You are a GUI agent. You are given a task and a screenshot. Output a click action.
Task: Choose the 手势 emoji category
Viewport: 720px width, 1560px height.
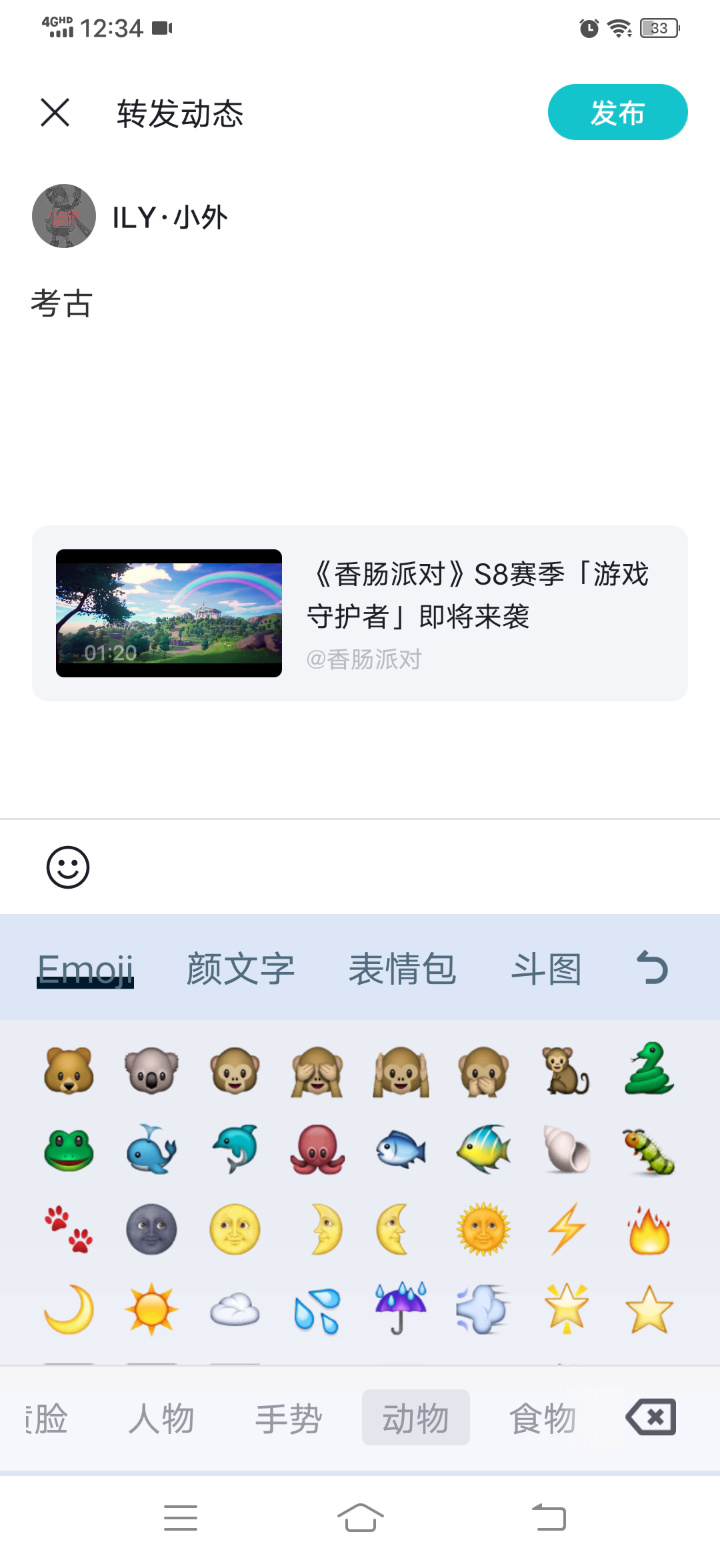tap(288, 1418)
